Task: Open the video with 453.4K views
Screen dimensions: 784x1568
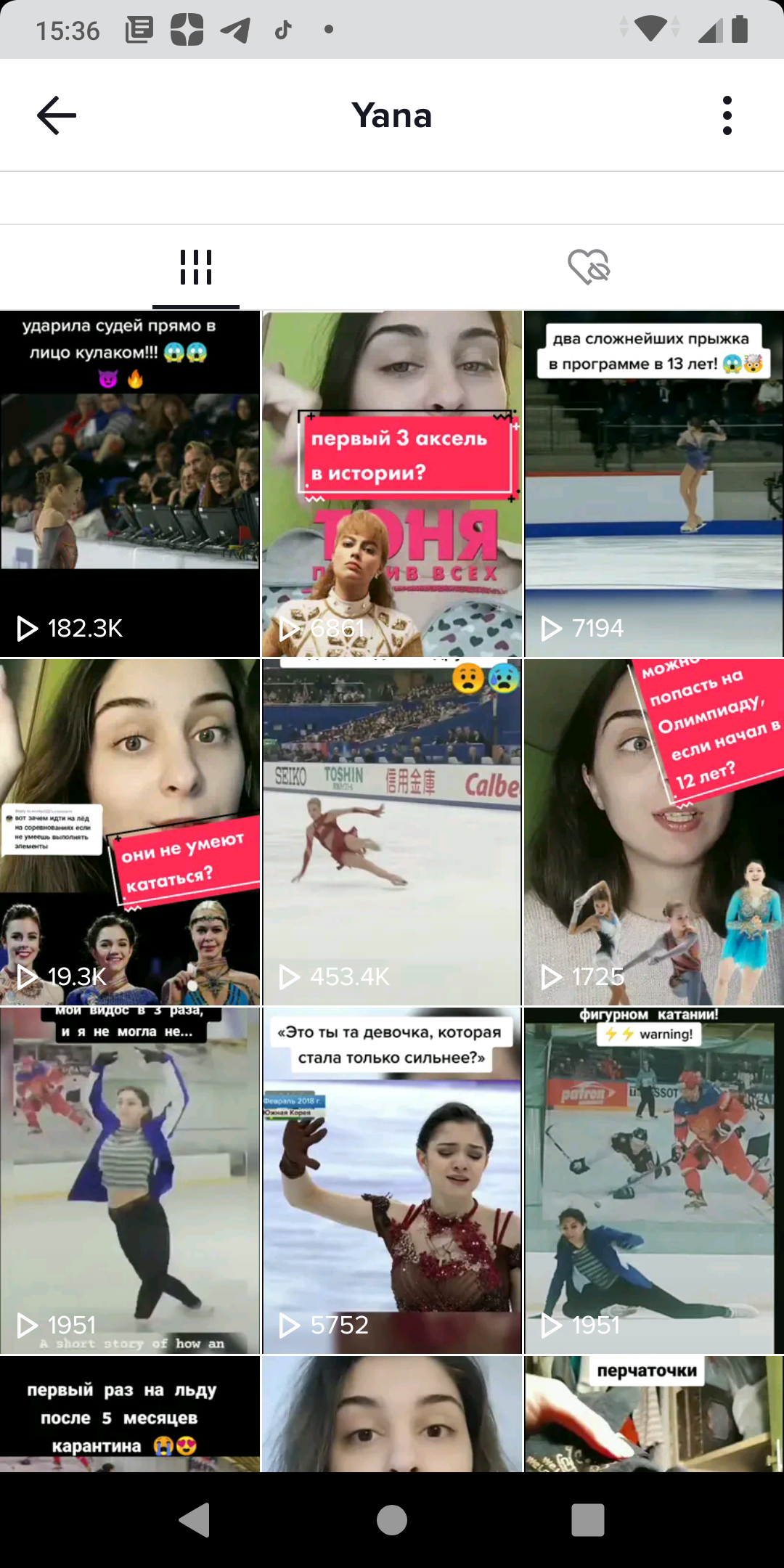Action: coord(392,832)
